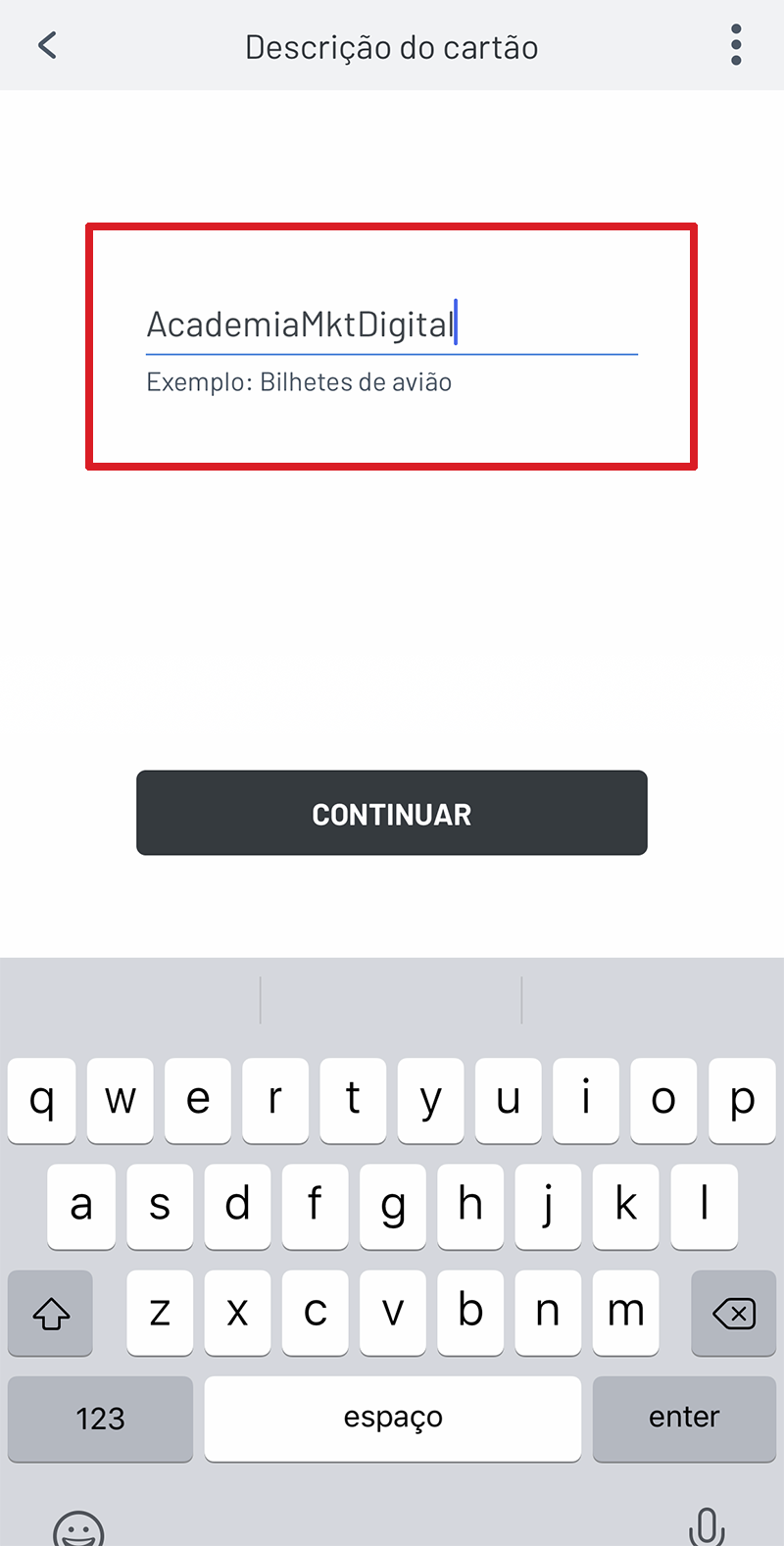Tap the back arrow to return

coord(45,44)
